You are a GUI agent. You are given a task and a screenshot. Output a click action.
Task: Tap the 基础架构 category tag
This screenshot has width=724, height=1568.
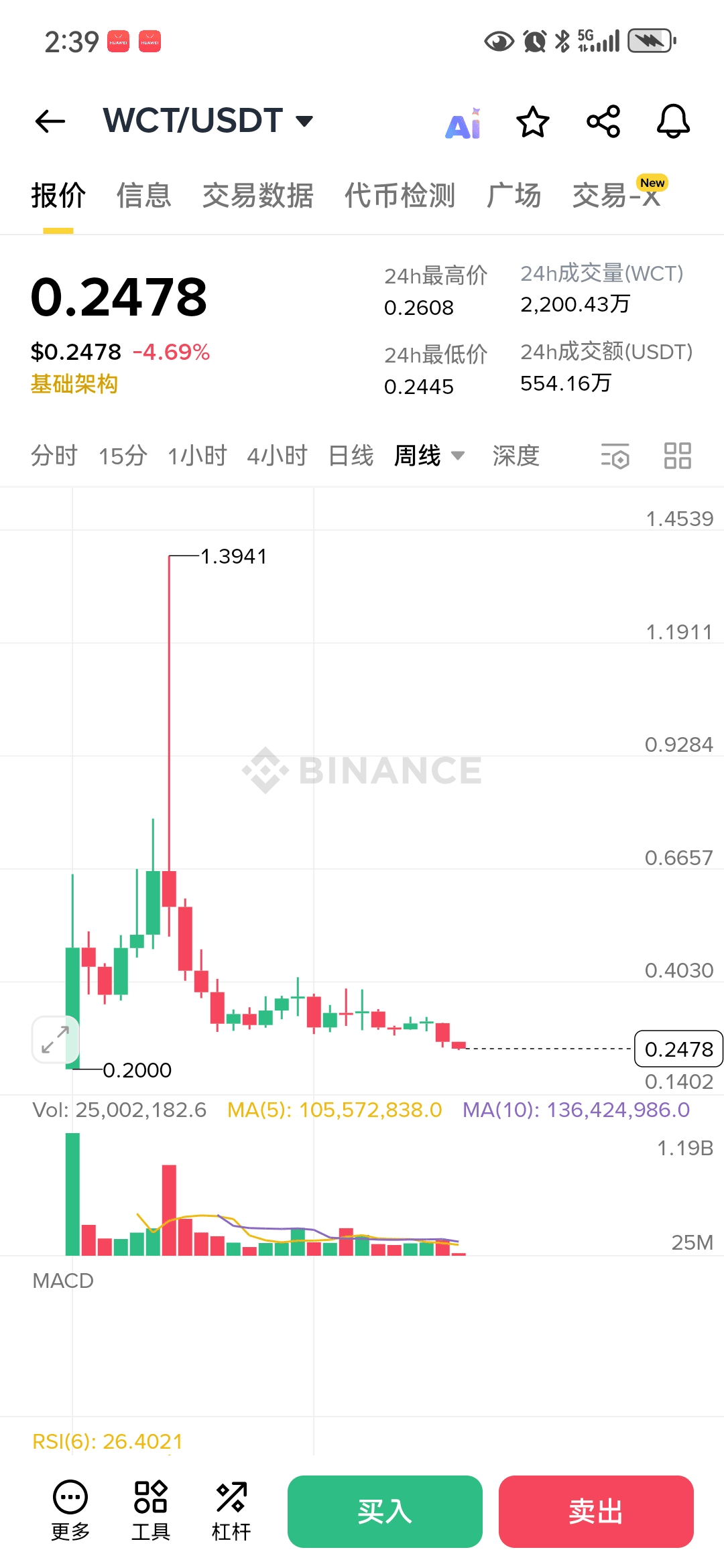click(x=74, y=384)
